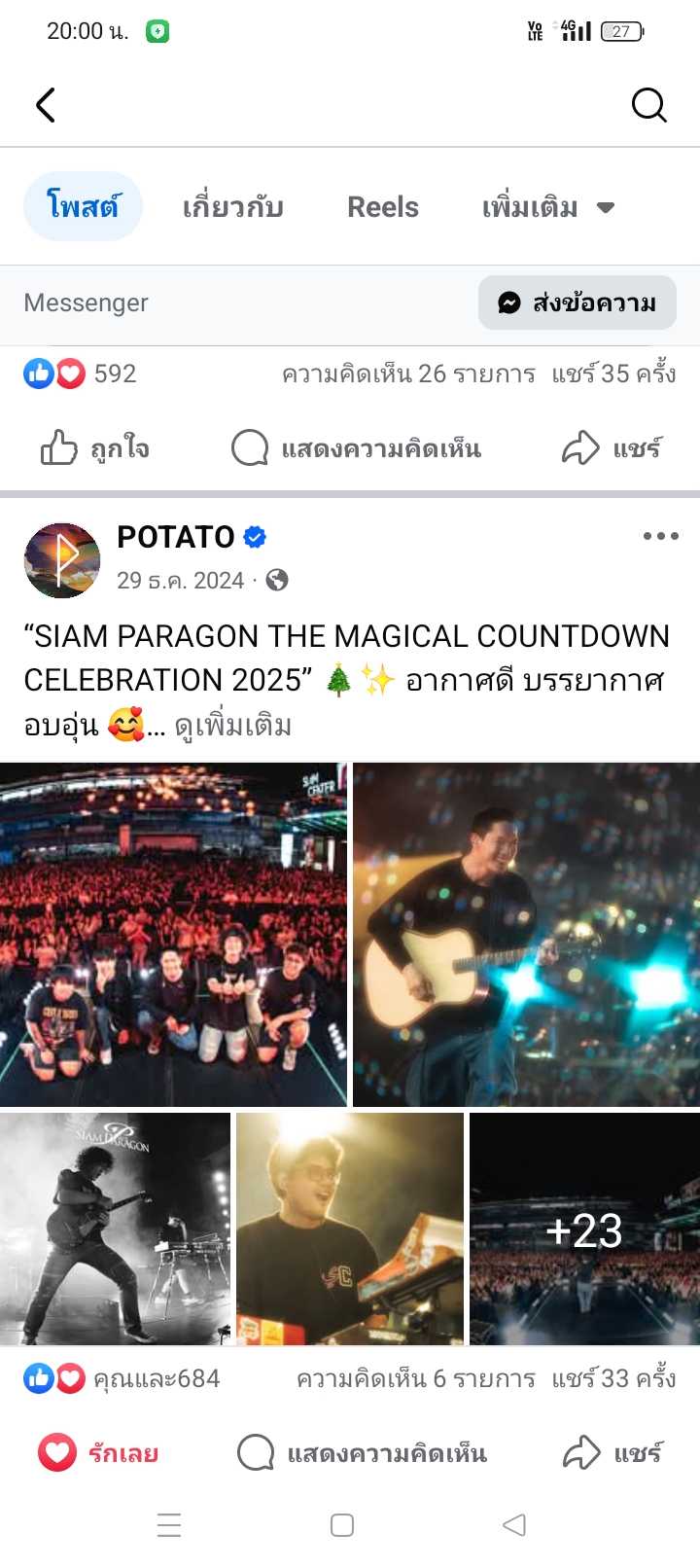Like the post with 592 reactions

click(x=94, y=448)
